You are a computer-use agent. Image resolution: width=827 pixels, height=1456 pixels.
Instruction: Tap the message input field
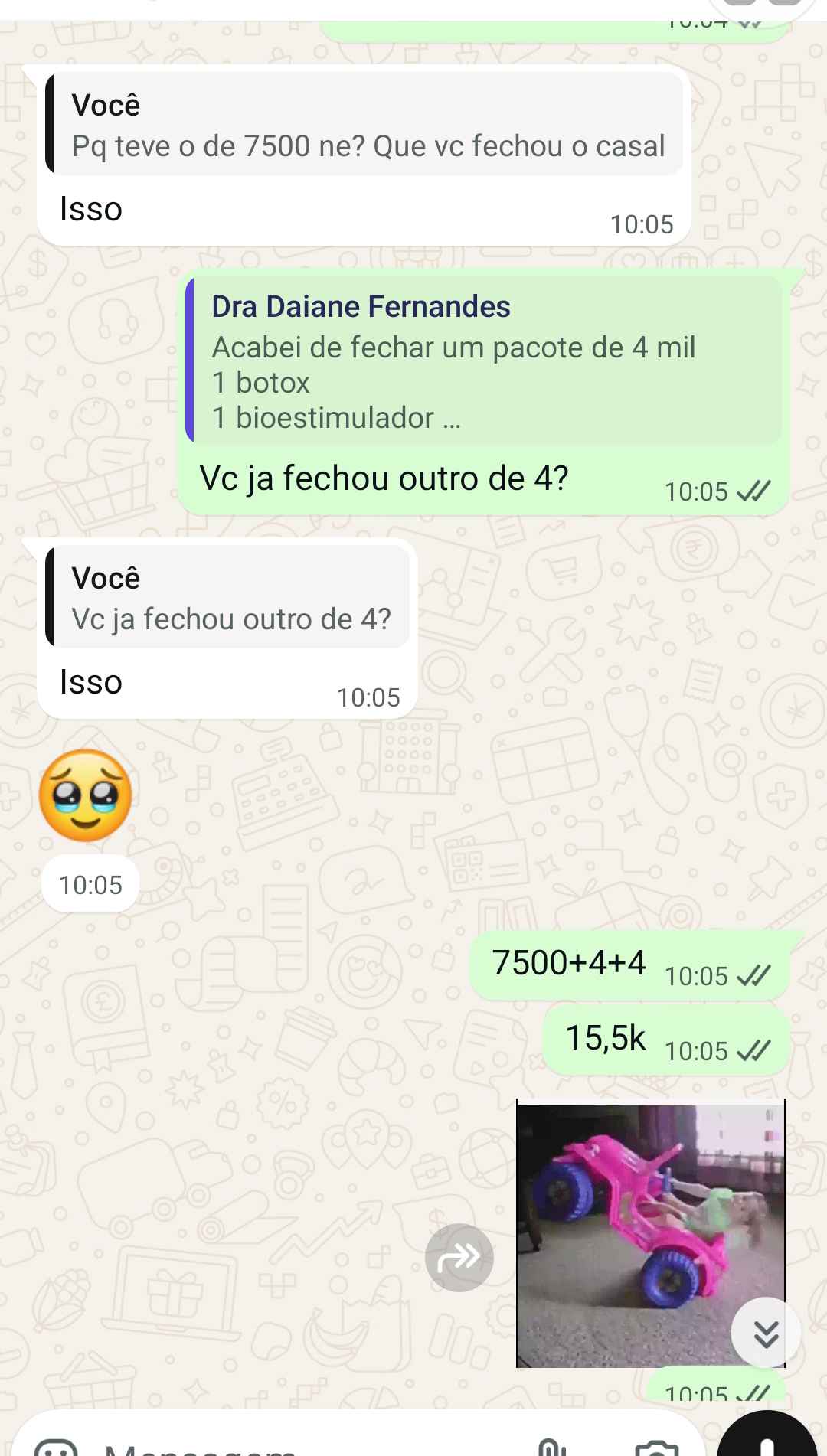(x=306, y=1445)
